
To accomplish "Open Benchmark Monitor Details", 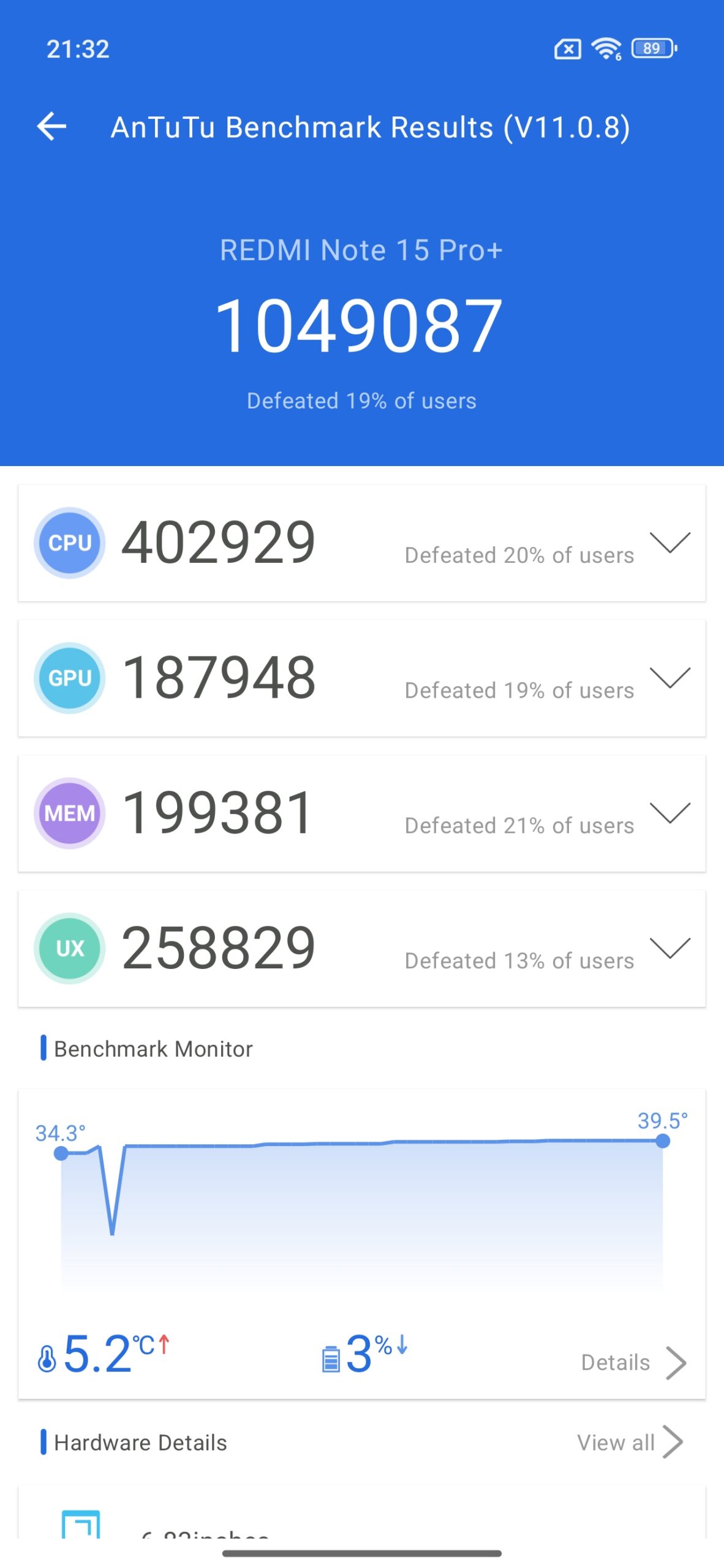I will coord(633,1363).
